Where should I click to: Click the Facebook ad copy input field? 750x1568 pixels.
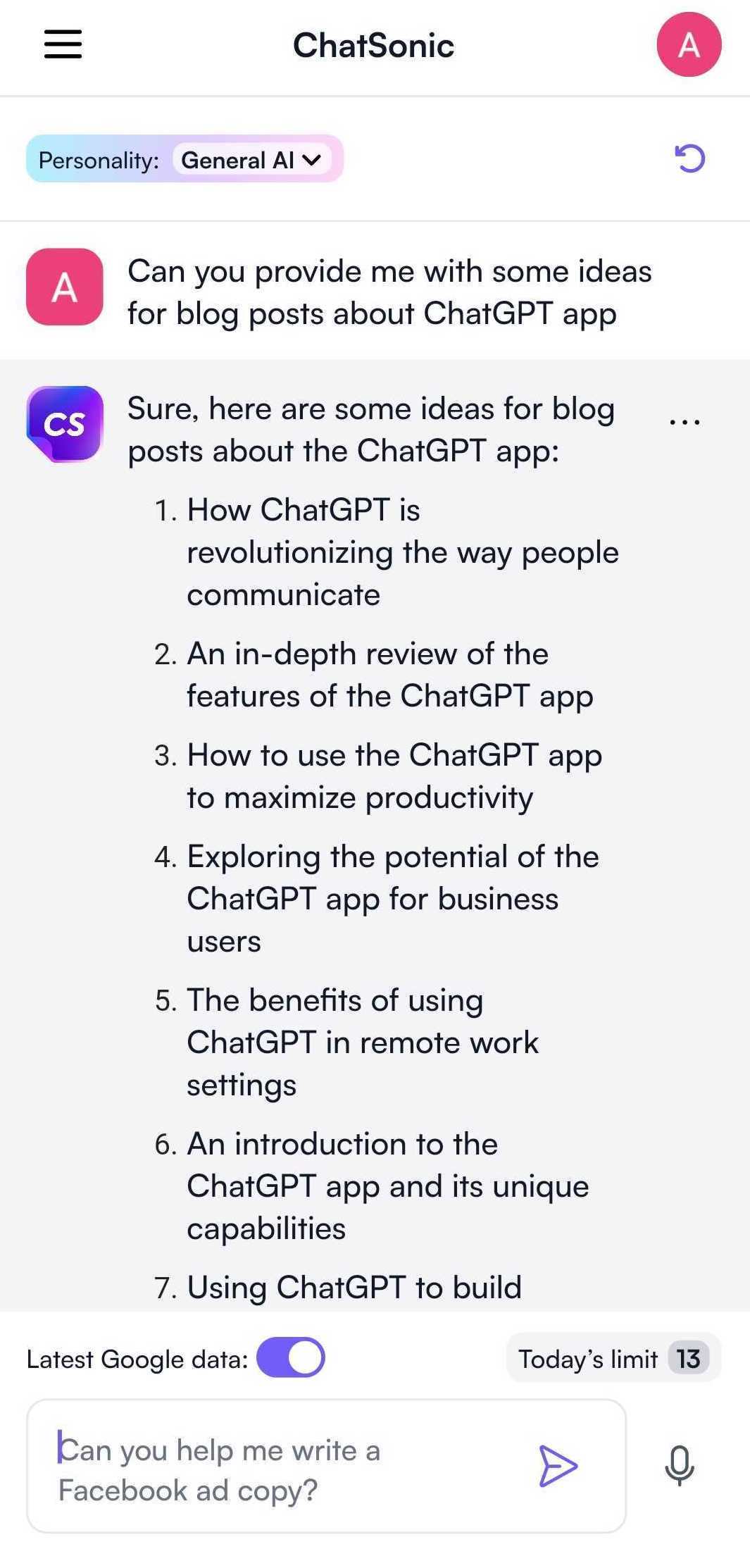(282, 1465)
